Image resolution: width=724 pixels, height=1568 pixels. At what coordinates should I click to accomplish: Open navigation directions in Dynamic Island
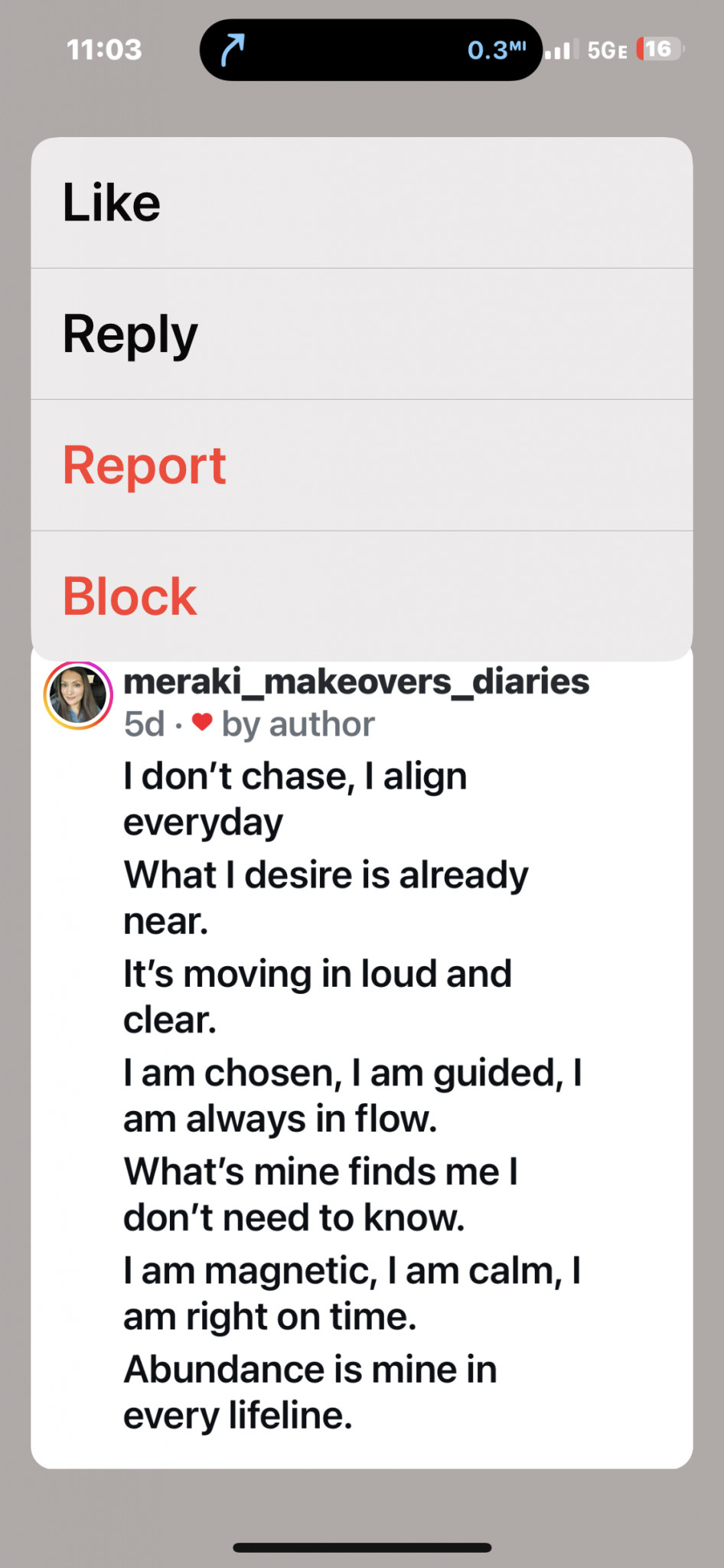[371, 51]
